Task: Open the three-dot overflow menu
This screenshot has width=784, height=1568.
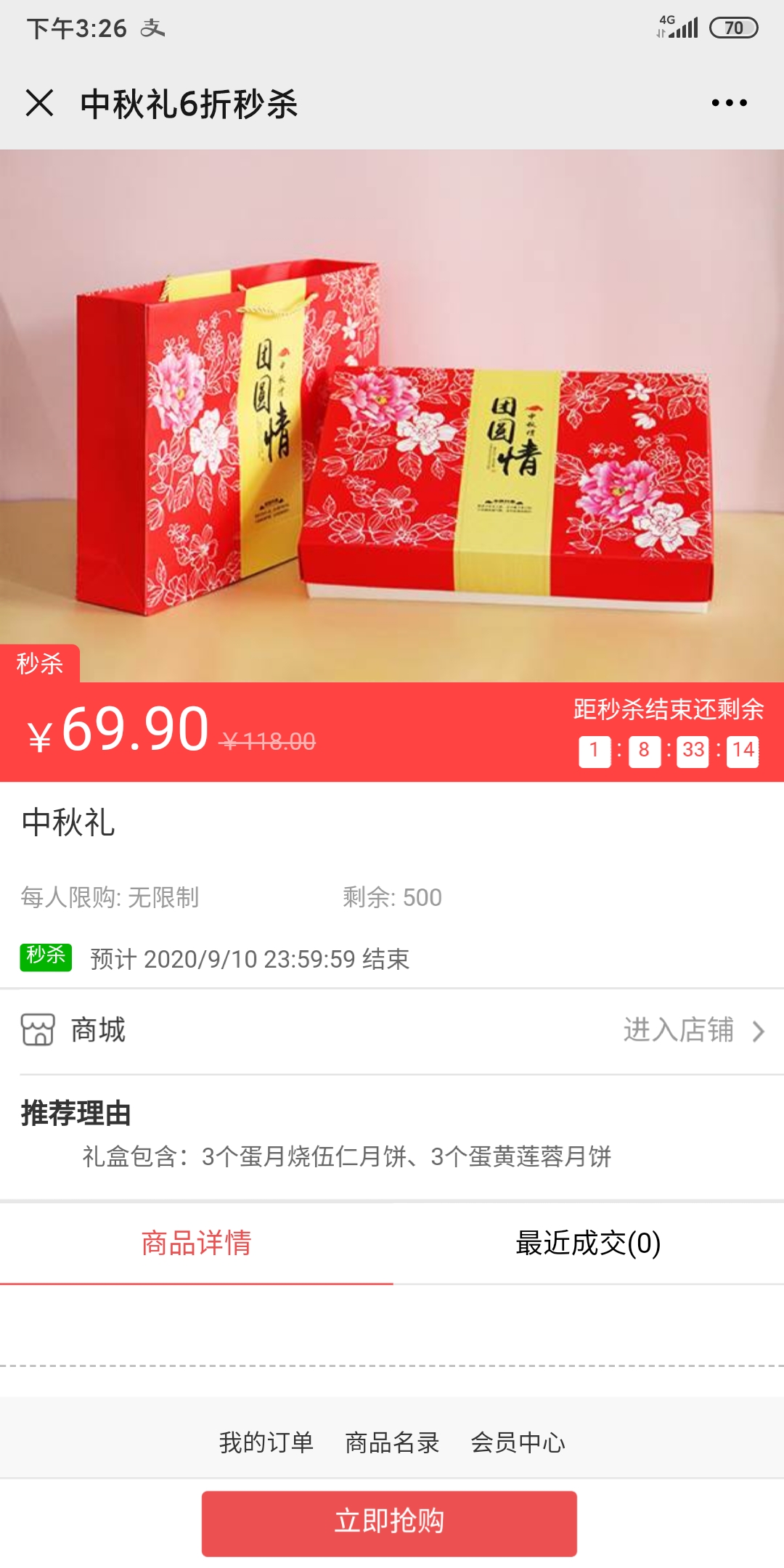Action: coord(729,103)
